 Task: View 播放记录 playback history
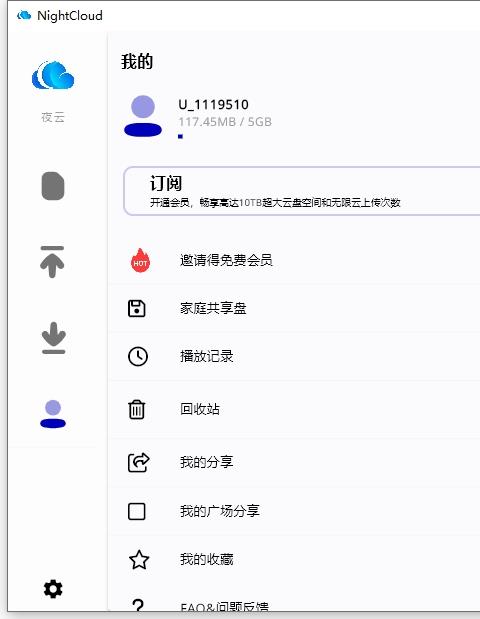294,356
